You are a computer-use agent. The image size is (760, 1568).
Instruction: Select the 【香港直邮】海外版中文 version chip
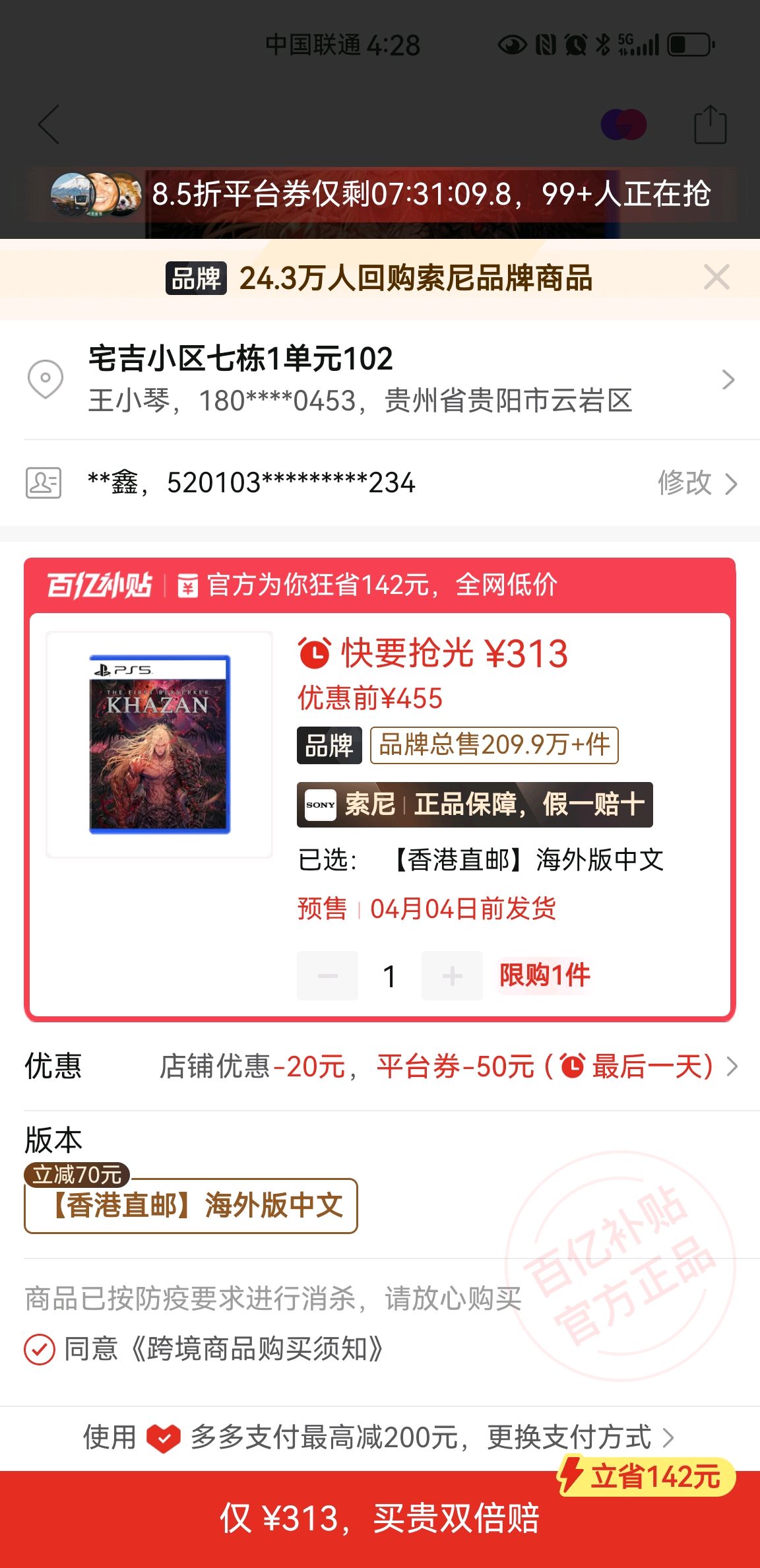[191, 1205]
